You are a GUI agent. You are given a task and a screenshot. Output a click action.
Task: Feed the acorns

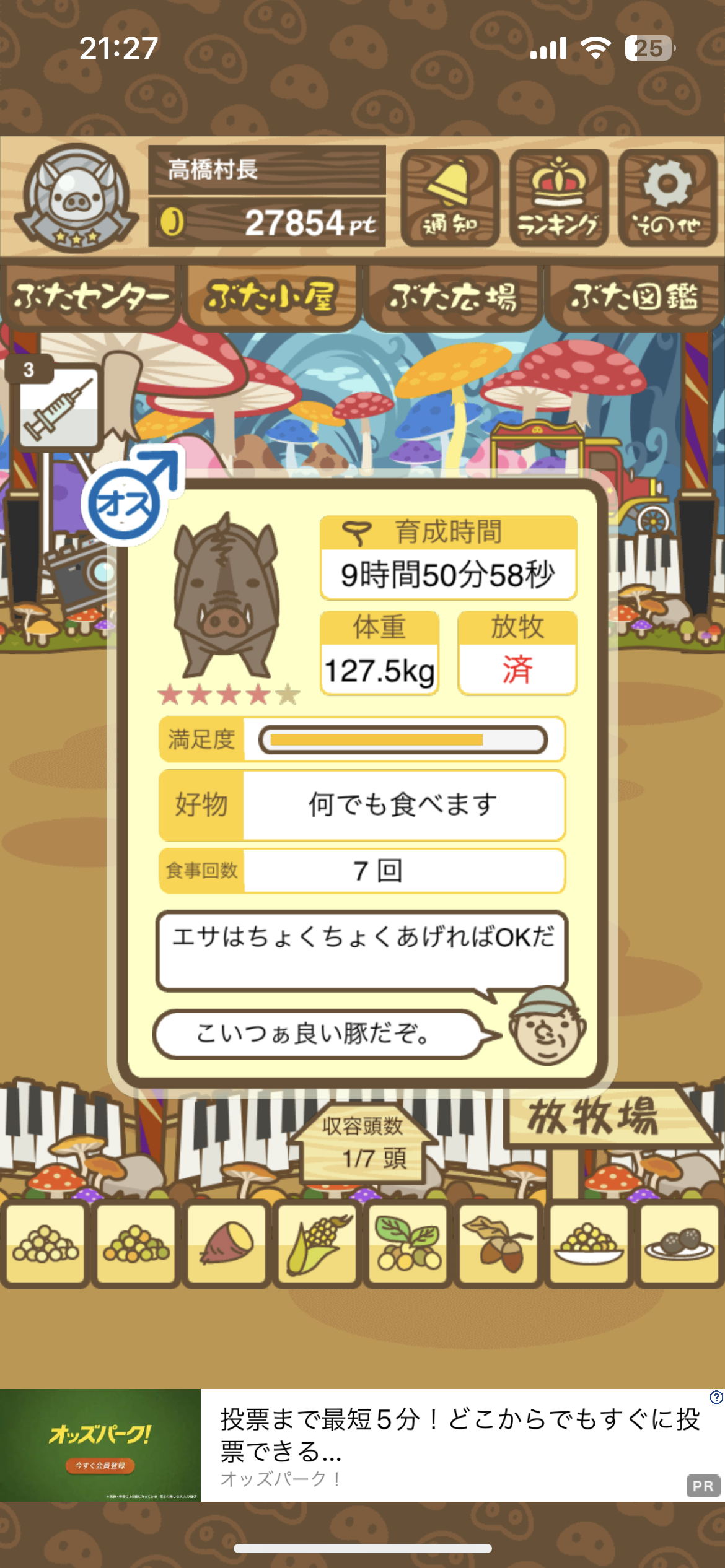click(x=498, y=1244)
